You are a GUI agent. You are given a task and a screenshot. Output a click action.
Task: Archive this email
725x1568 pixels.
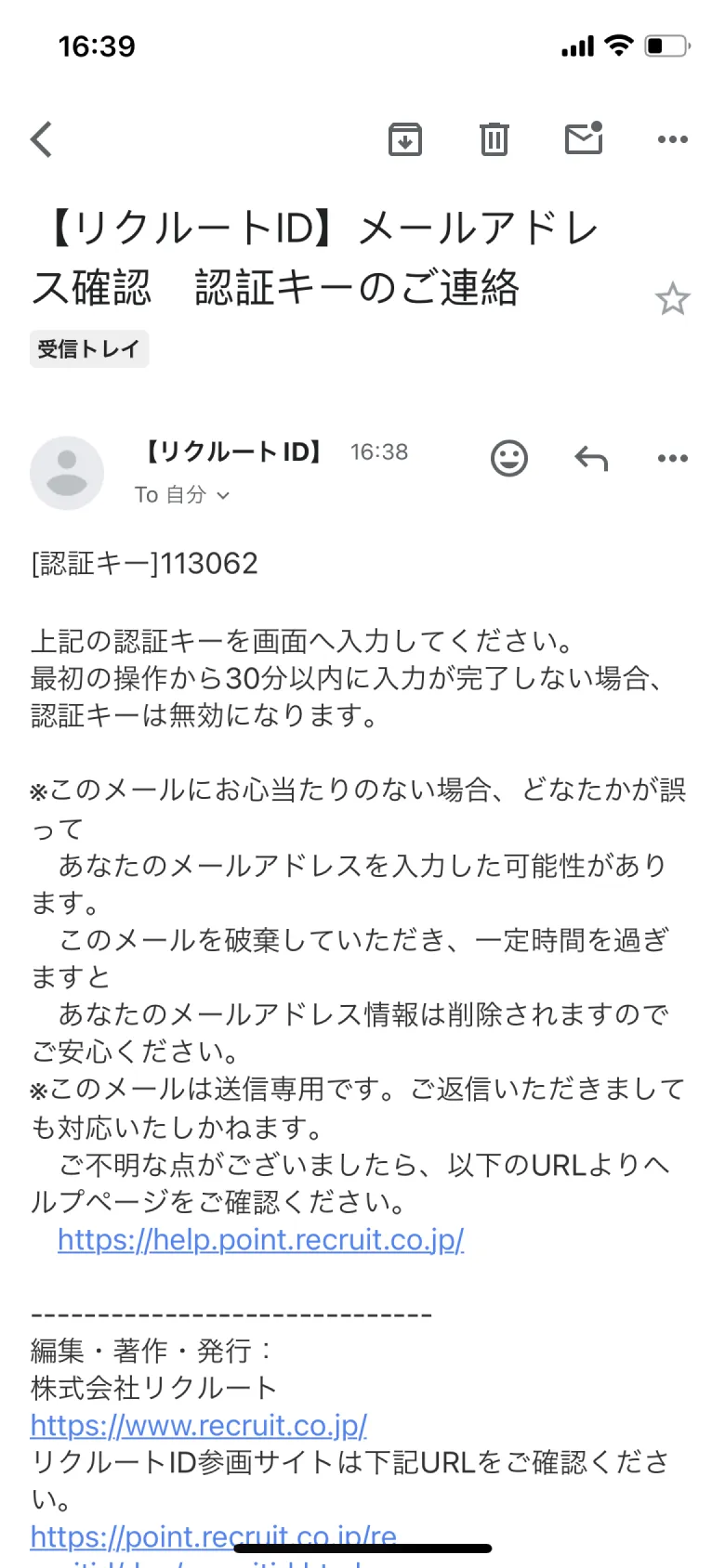tap(404, 138)
